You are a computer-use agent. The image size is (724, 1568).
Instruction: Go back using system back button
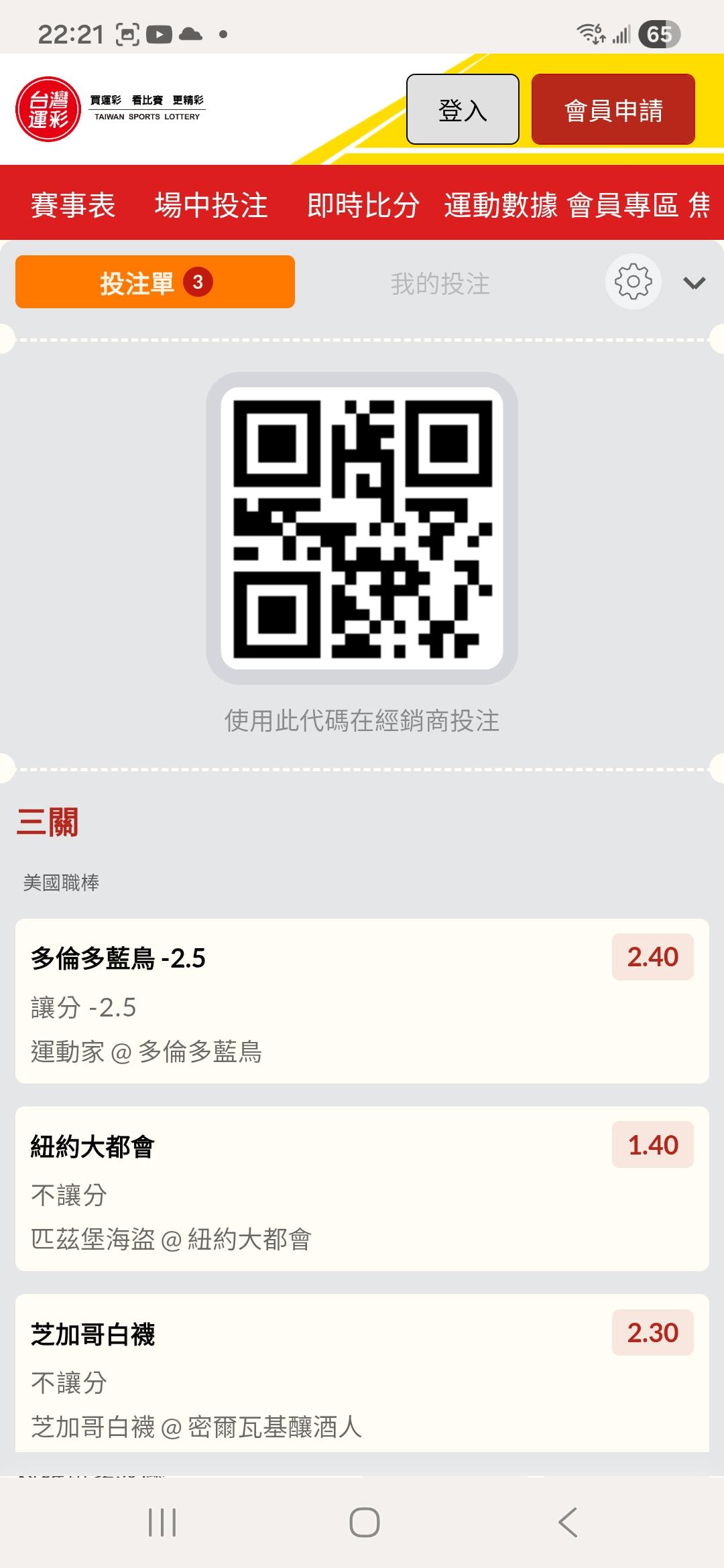(567, 1522)
